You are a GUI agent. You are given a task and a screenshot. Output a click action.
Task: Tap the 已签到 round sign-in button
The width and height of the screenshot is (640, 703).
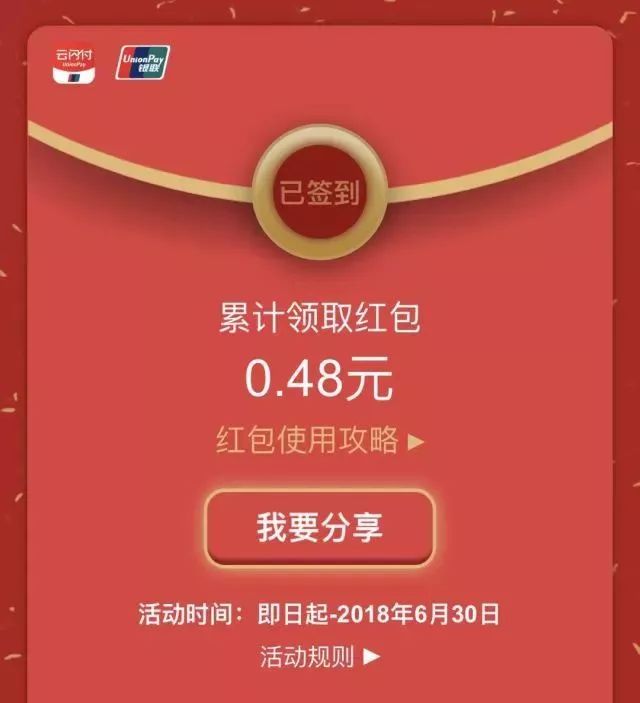(x=319, y=190)
